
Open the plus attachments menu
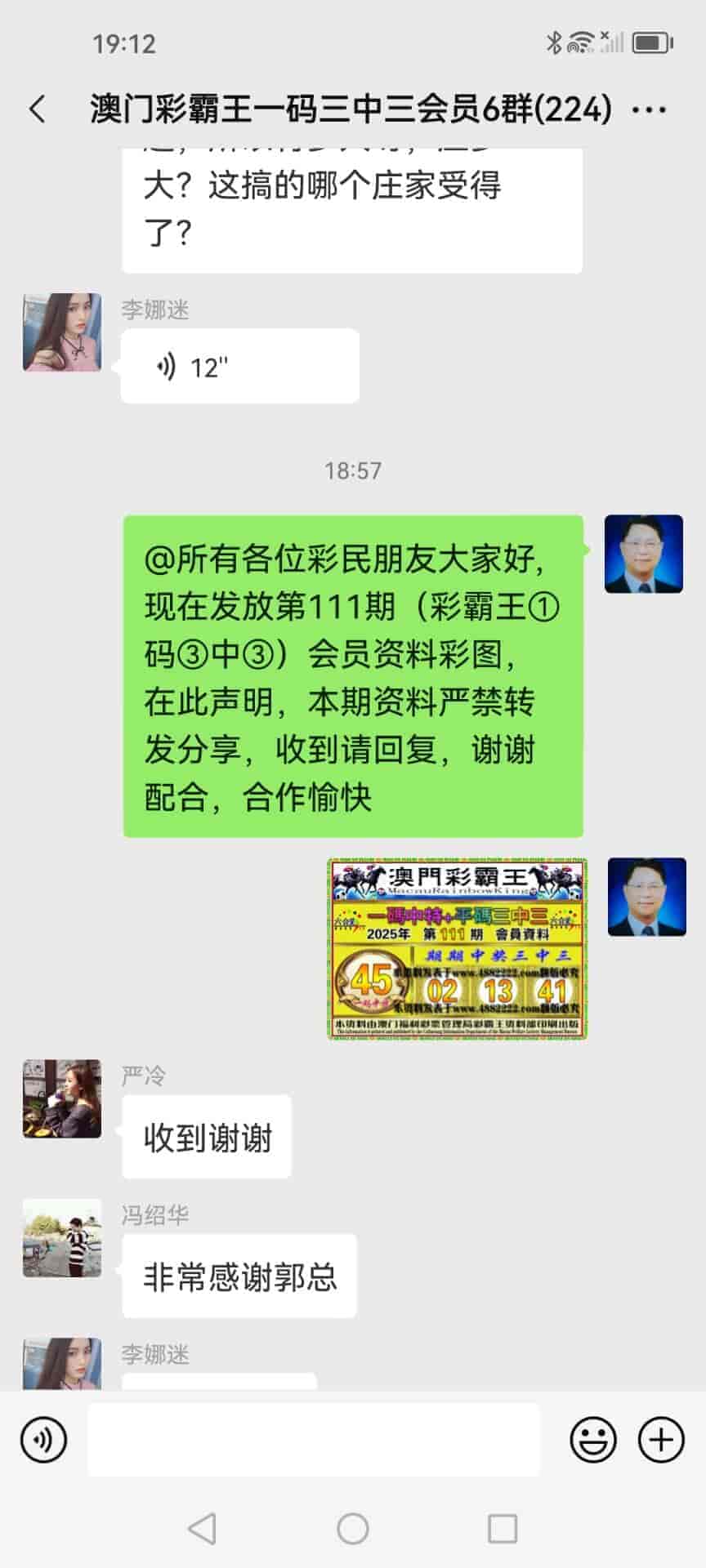click(x=660, y=1439)
